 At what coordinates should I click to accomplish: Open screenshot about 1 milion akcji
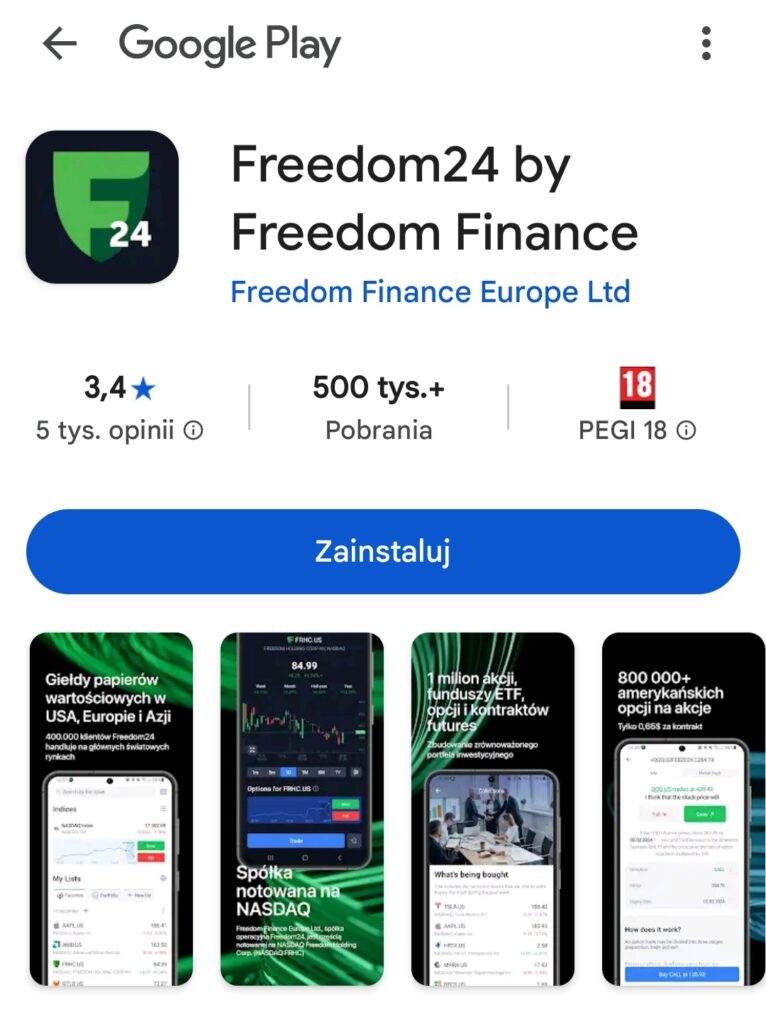tap(493, 808)
